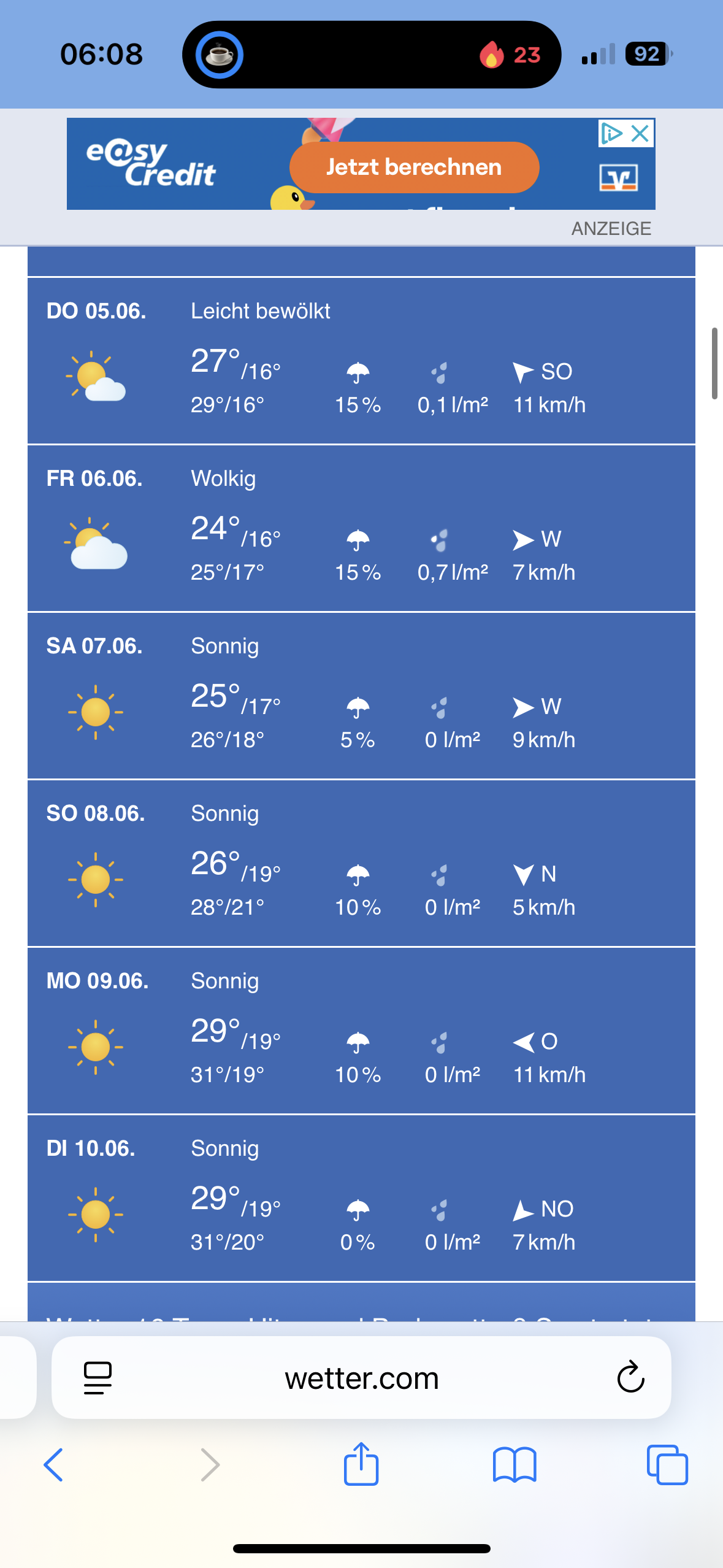
Task: Close the easyCredit ad banner
Action: pyautogui.click(x=640, y=133)
